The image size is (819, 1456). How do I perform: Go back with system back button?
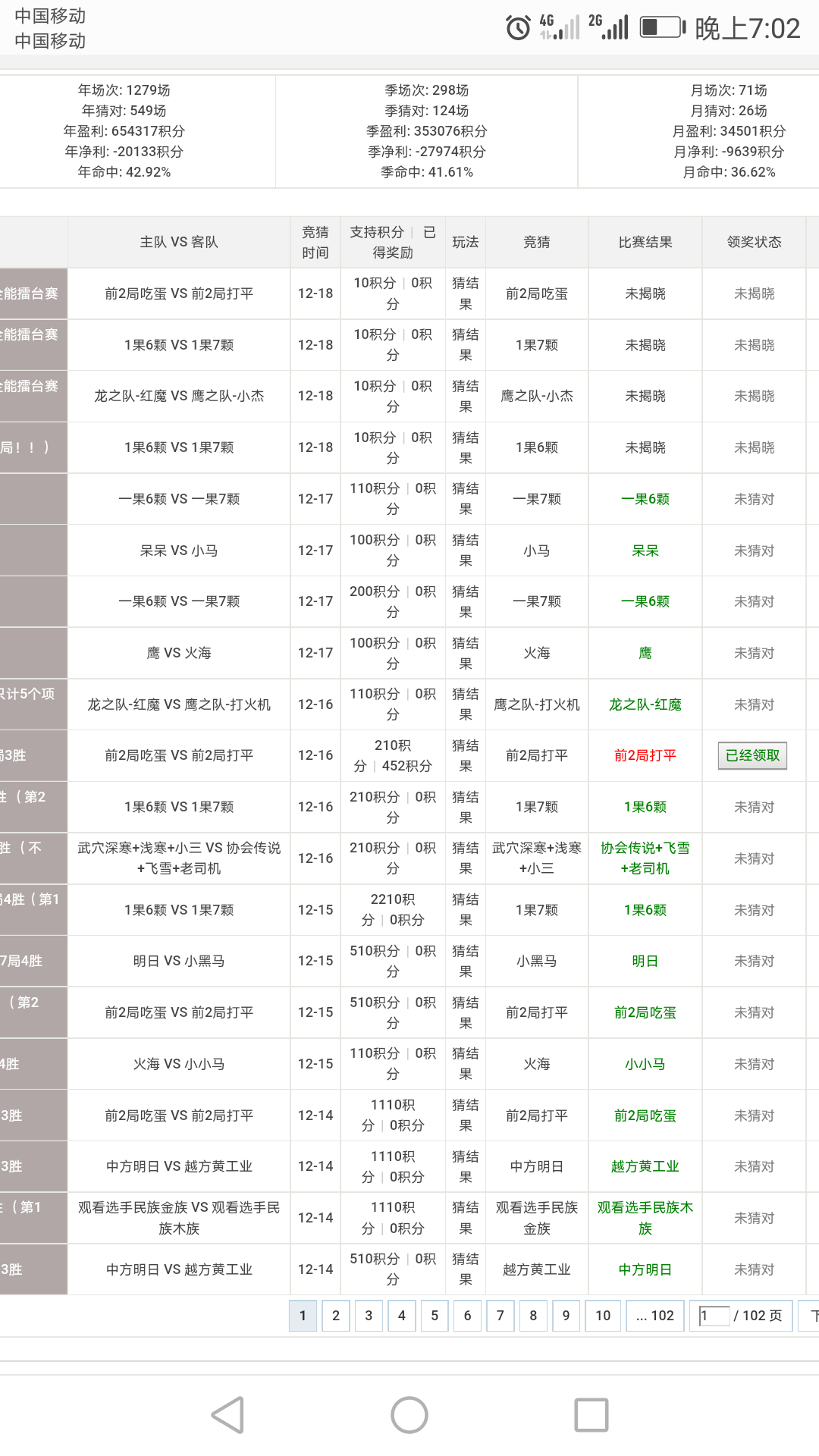coord(227,1415)
